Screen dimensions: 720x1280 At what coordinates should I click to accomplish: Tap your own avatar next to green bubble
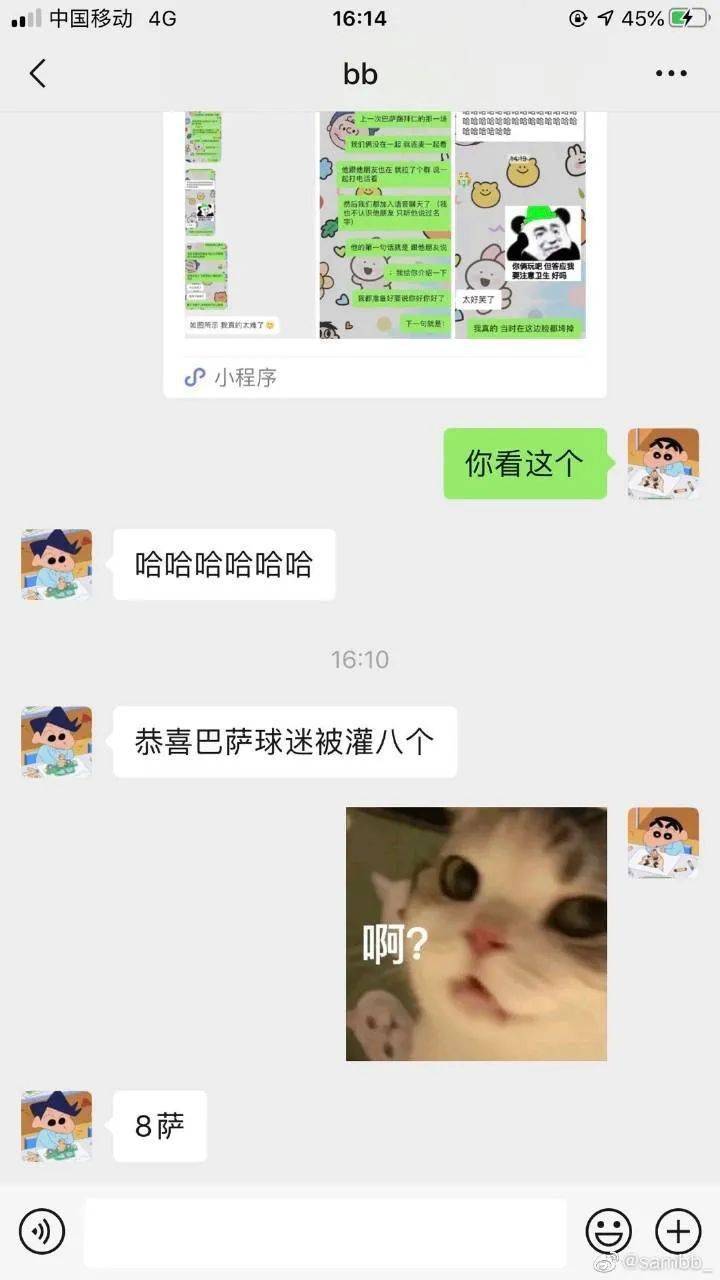[663, 465]
